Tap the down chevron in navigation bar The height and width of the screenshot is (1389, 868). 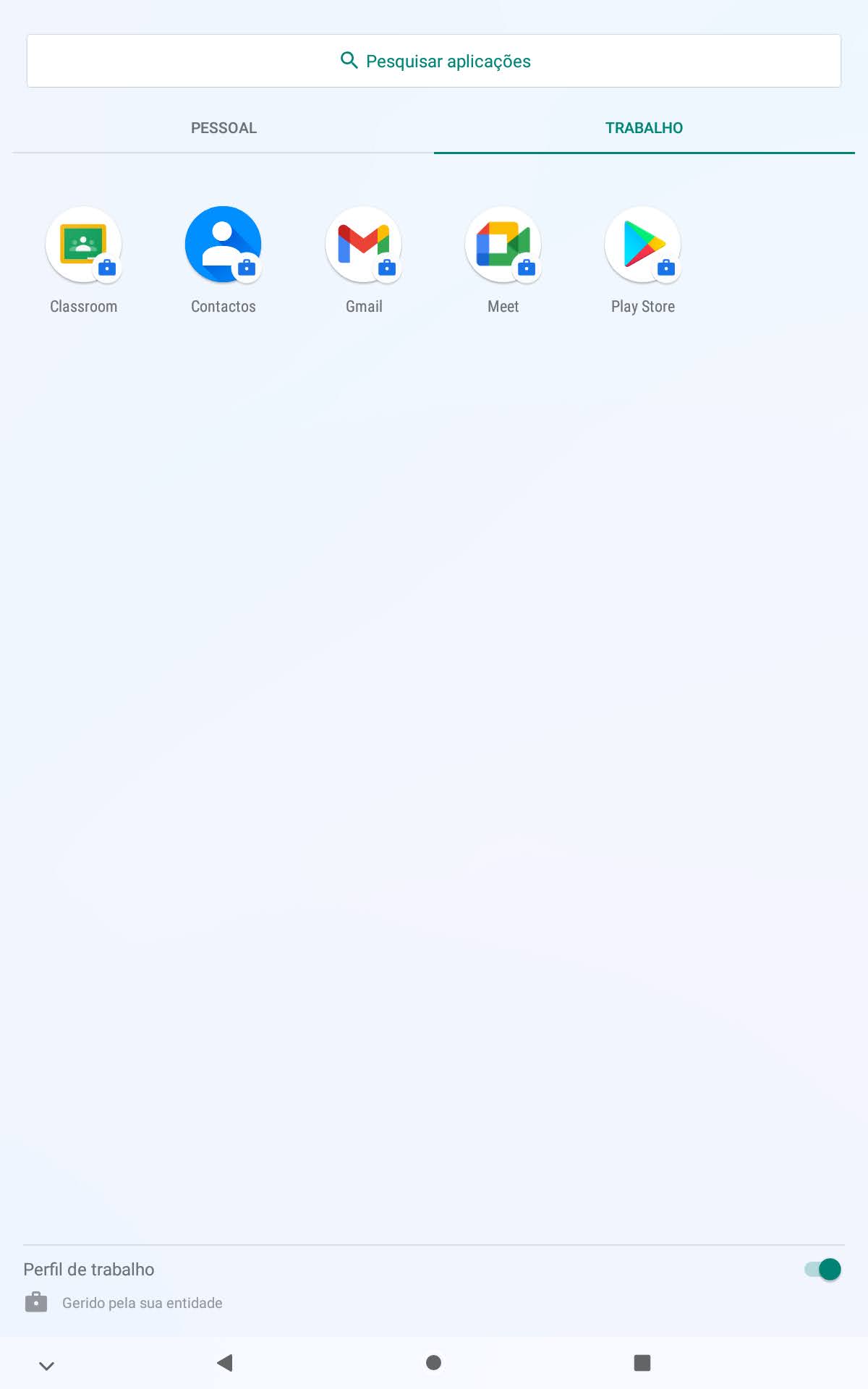(x=47, y=1365)
